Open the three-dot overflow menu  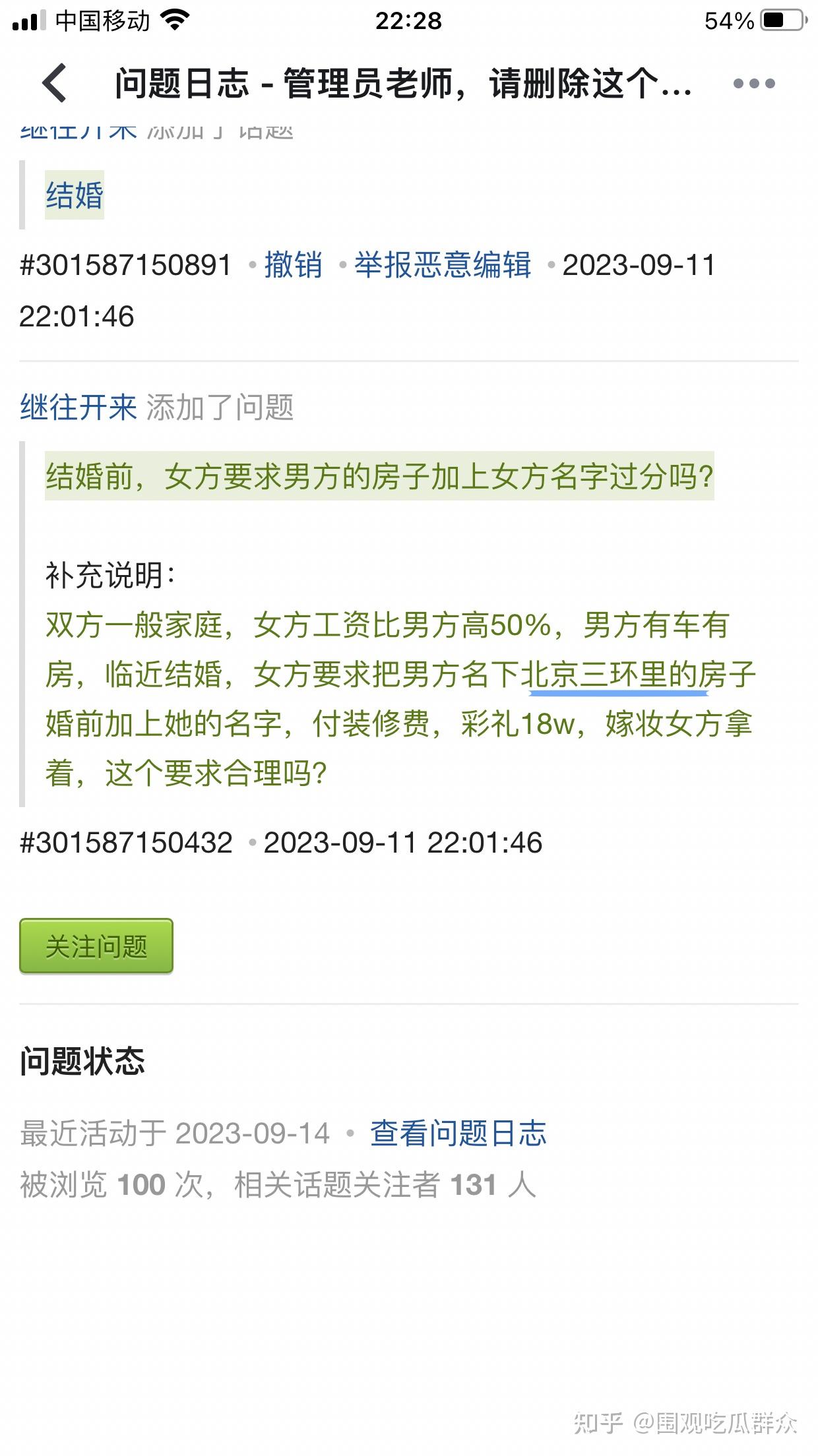pos(753,84)
